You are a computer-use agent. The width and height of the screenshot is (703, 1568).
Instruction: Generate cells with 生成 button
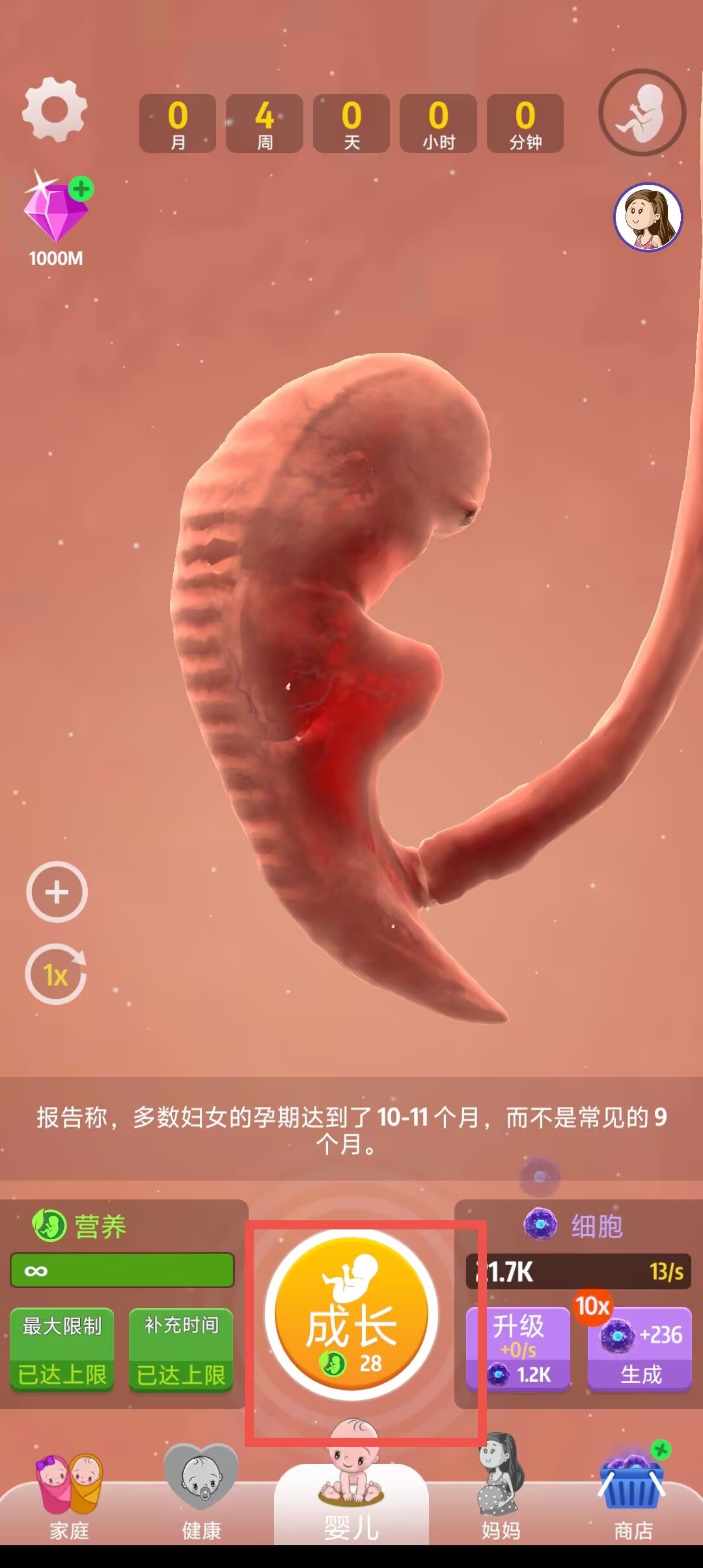tap(640, 1349)
